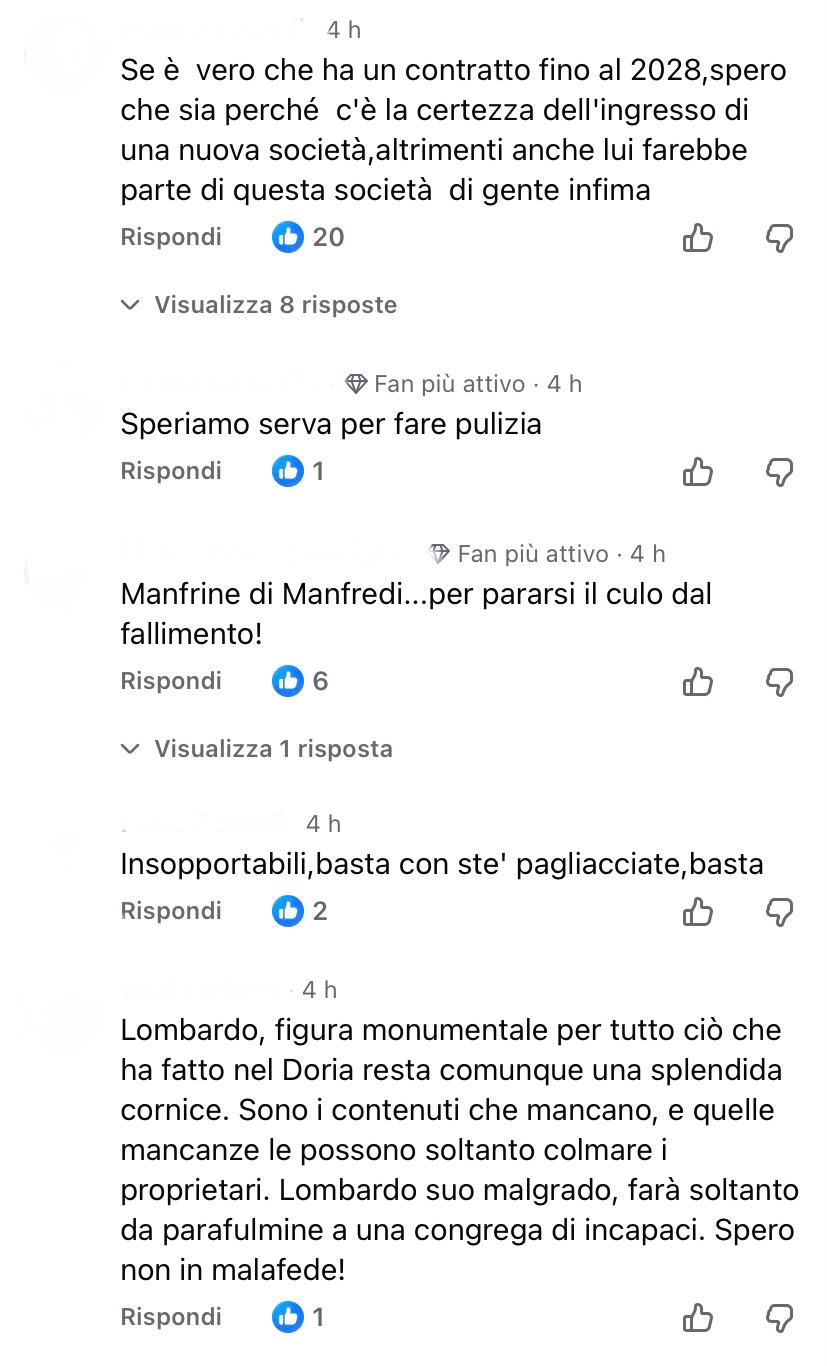Screen dimensions: 827x1366
Task: Select the blue like reaction showing 20
Action: click(x=290, y=237)
